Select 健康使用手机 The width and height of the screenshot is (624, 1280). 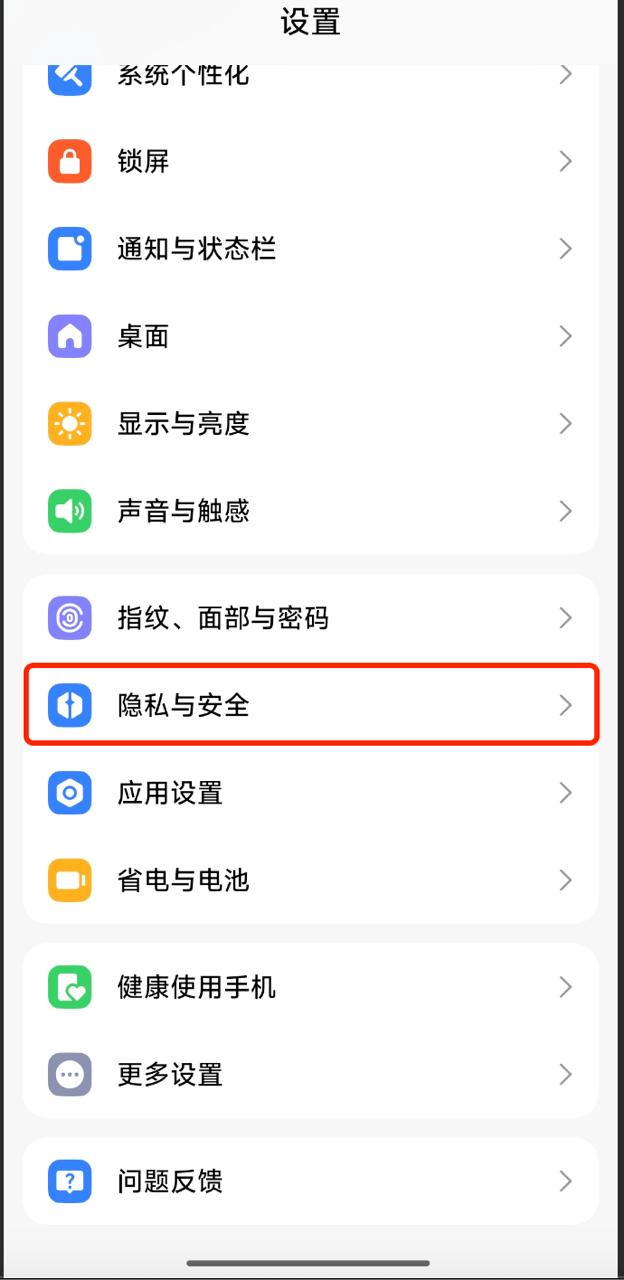tap(310, 987)
